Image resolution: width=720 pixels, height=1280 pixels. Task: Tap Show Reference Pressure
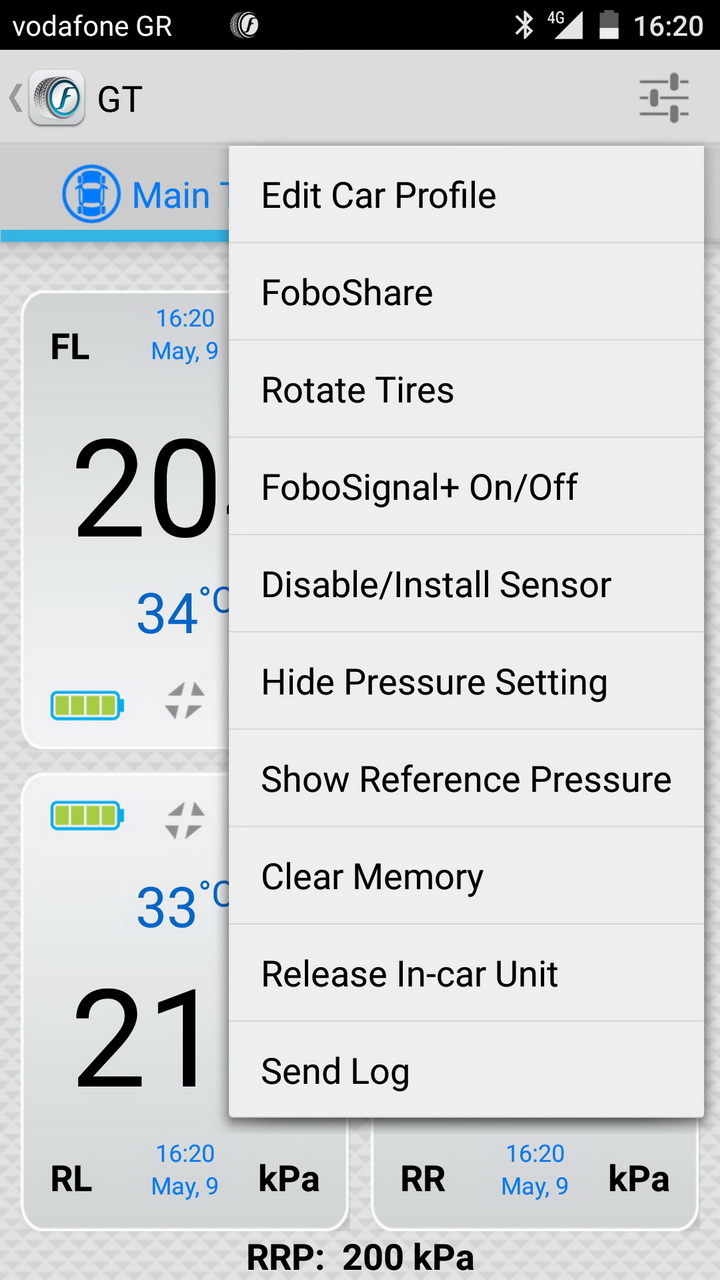466,779
